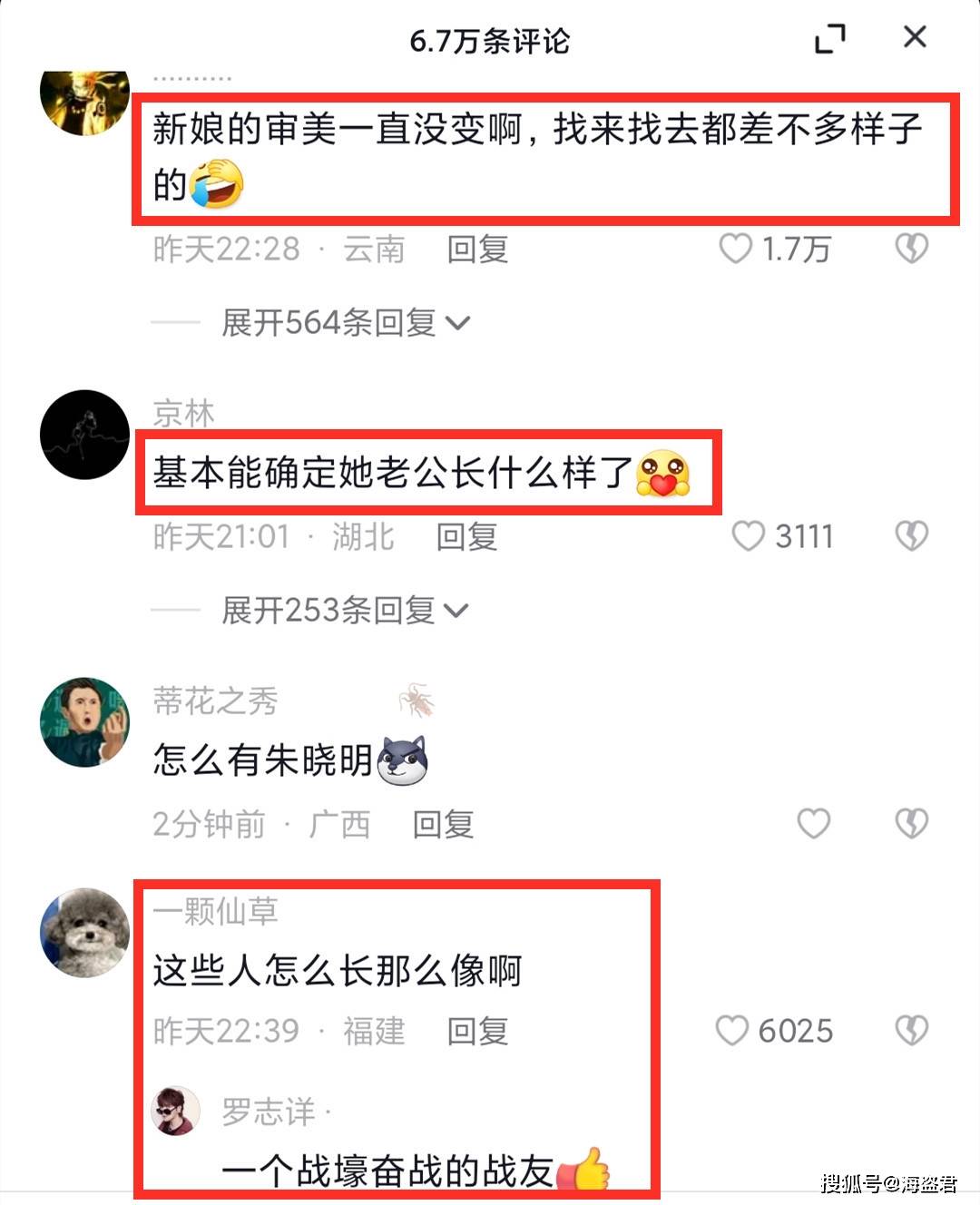Reply to 京林's comment
Screen dimensions: 980x1205
466,537
